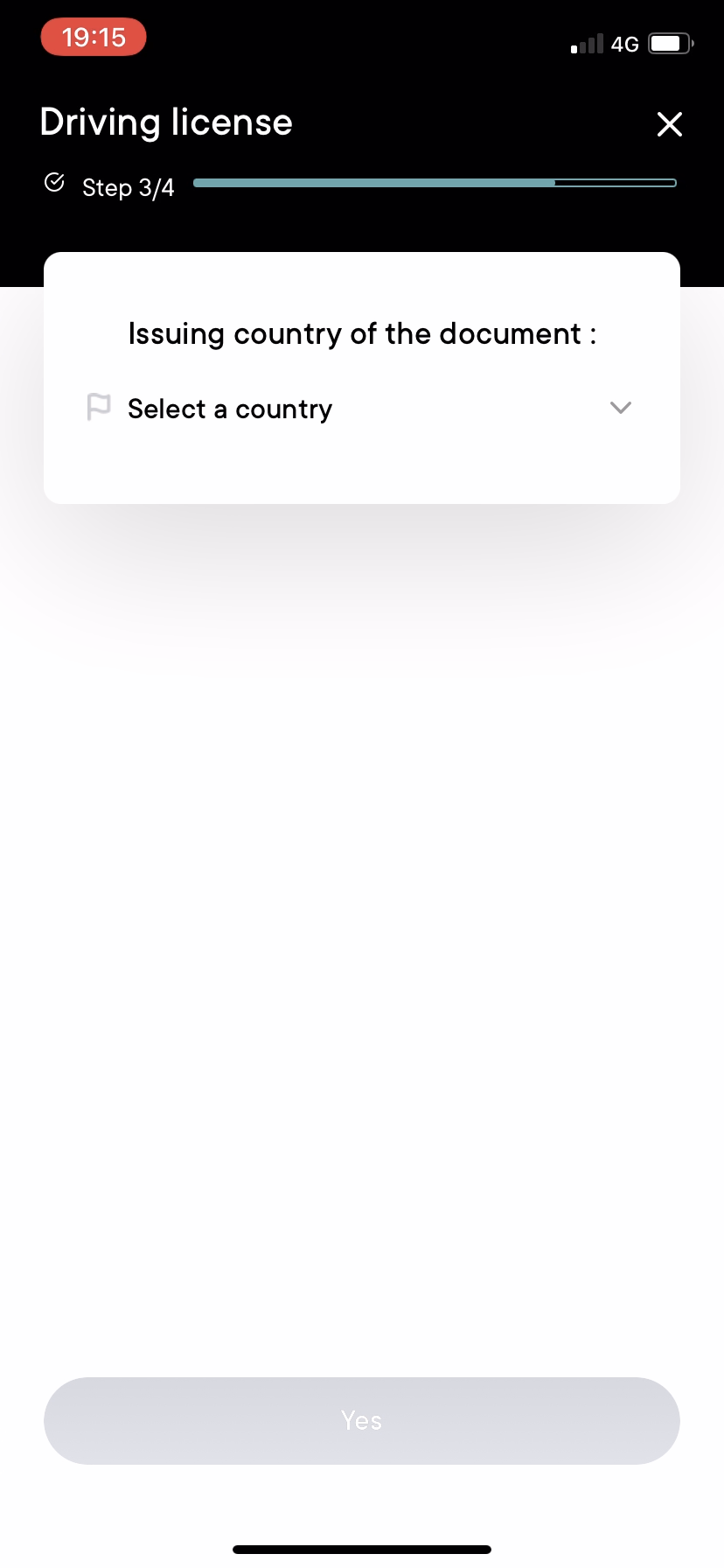Tap the battery status icon

670,42
